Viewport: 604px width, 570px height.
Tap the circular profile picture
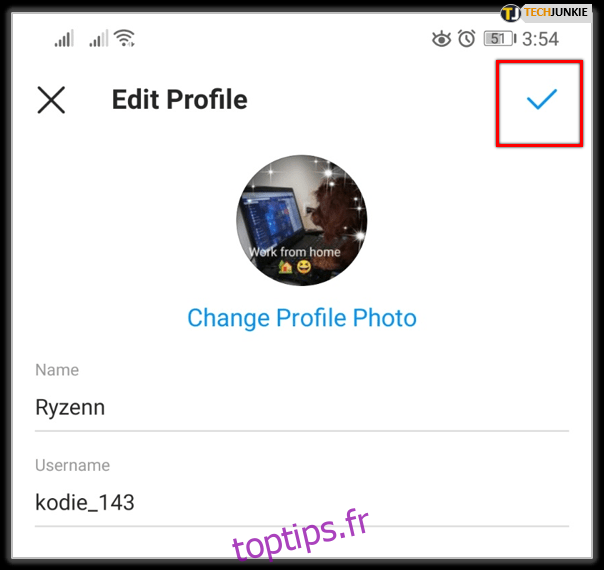click(x=301, y=220)
